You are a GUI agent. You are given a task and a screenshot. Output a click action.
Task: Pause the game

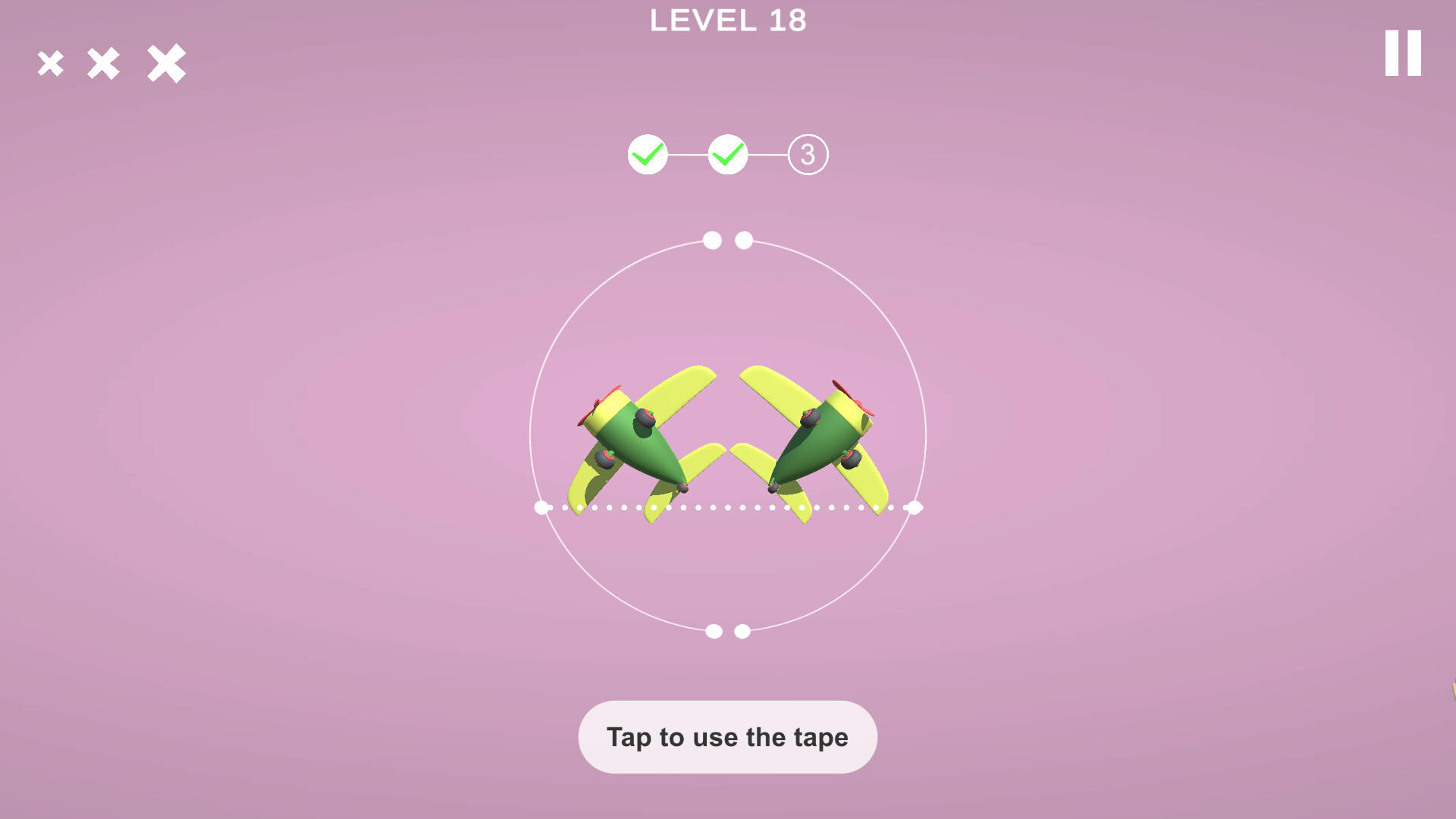click(x=1402, y=53)
